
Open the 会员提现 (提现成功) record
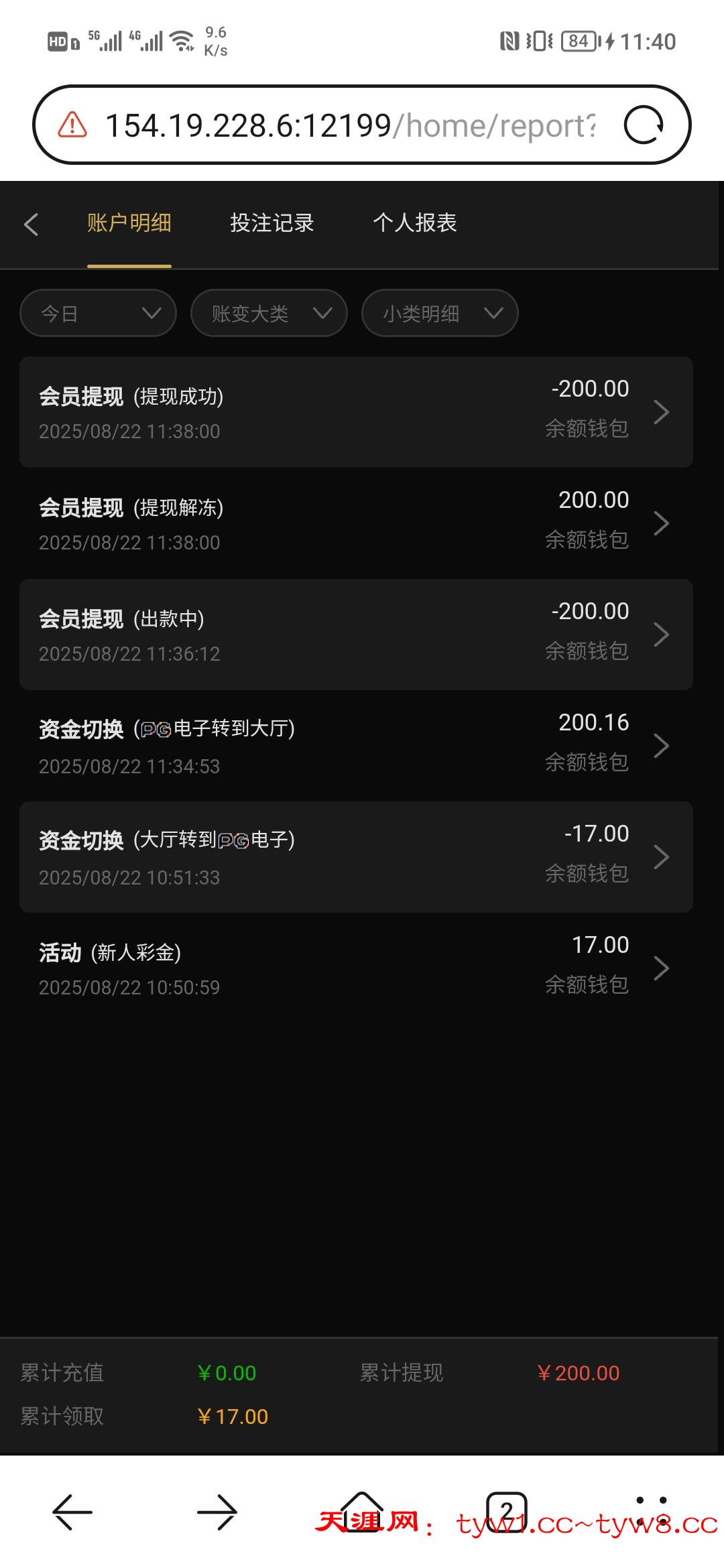355,411
